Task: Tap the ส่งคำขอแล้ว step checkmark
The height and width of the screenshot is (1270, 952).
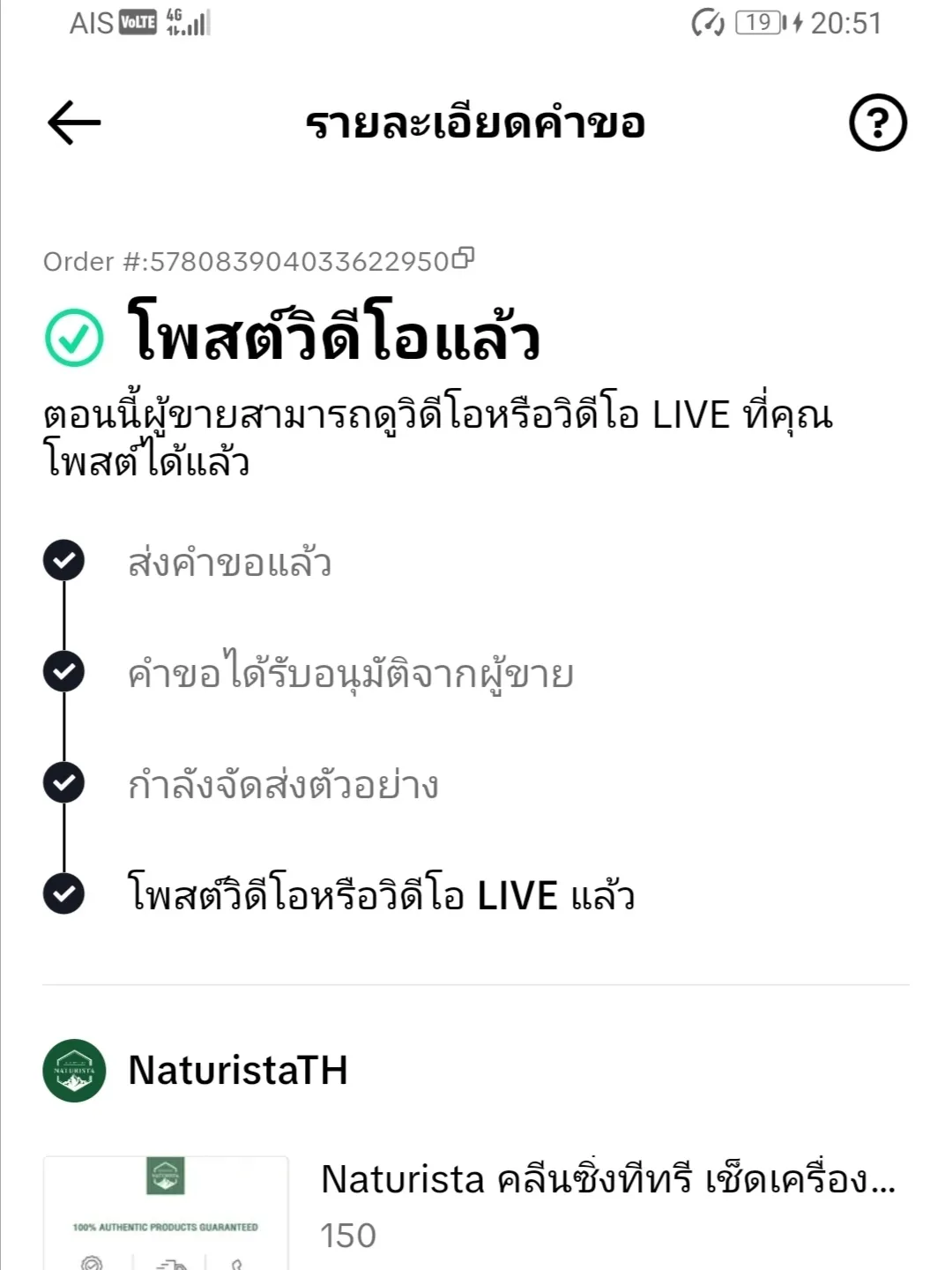Action: click(63, 560)
